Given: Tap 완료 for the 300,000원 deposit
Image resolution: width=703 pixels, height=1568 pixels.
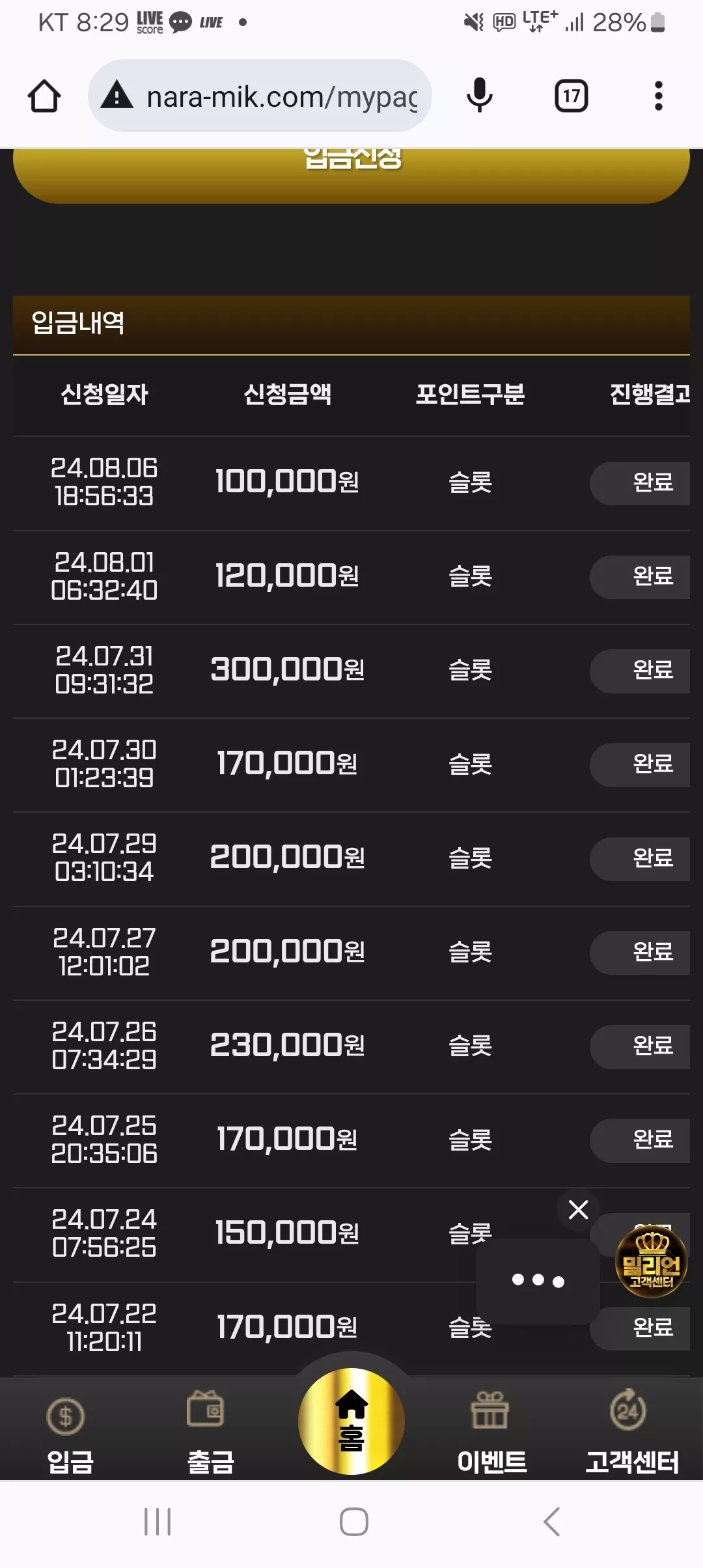Looking at the screenshot, I should (640, 671).
